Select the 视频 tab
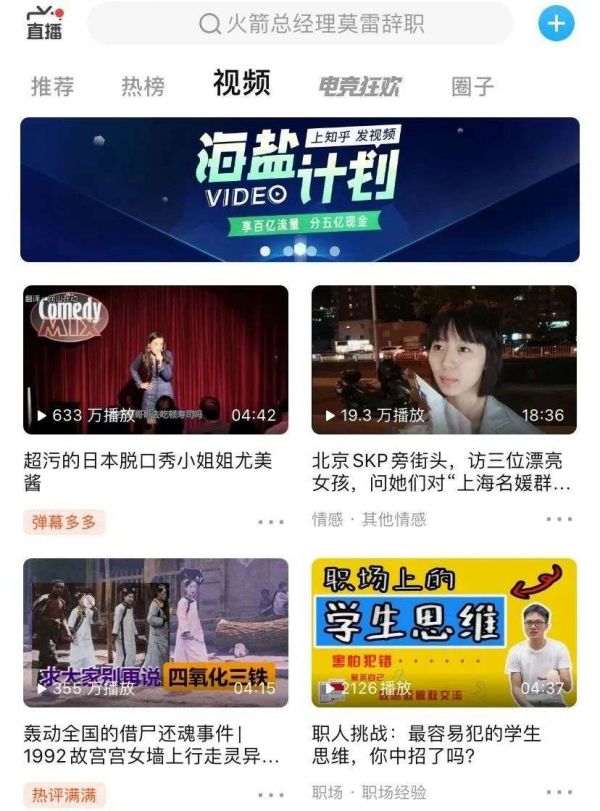 pos(241,84)
